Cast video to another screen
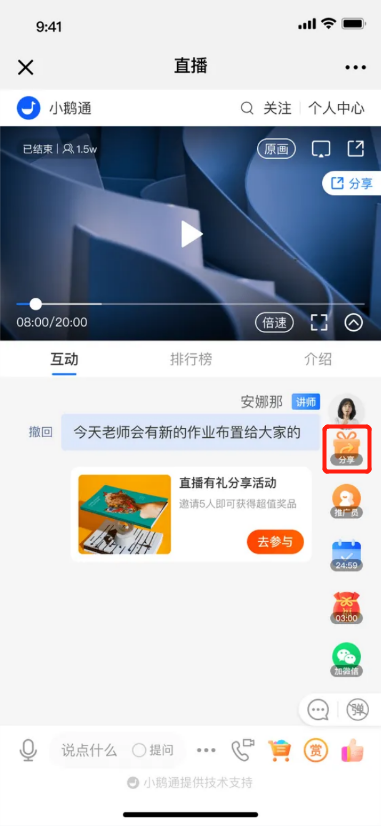381x826 pixels. (321, 149)
